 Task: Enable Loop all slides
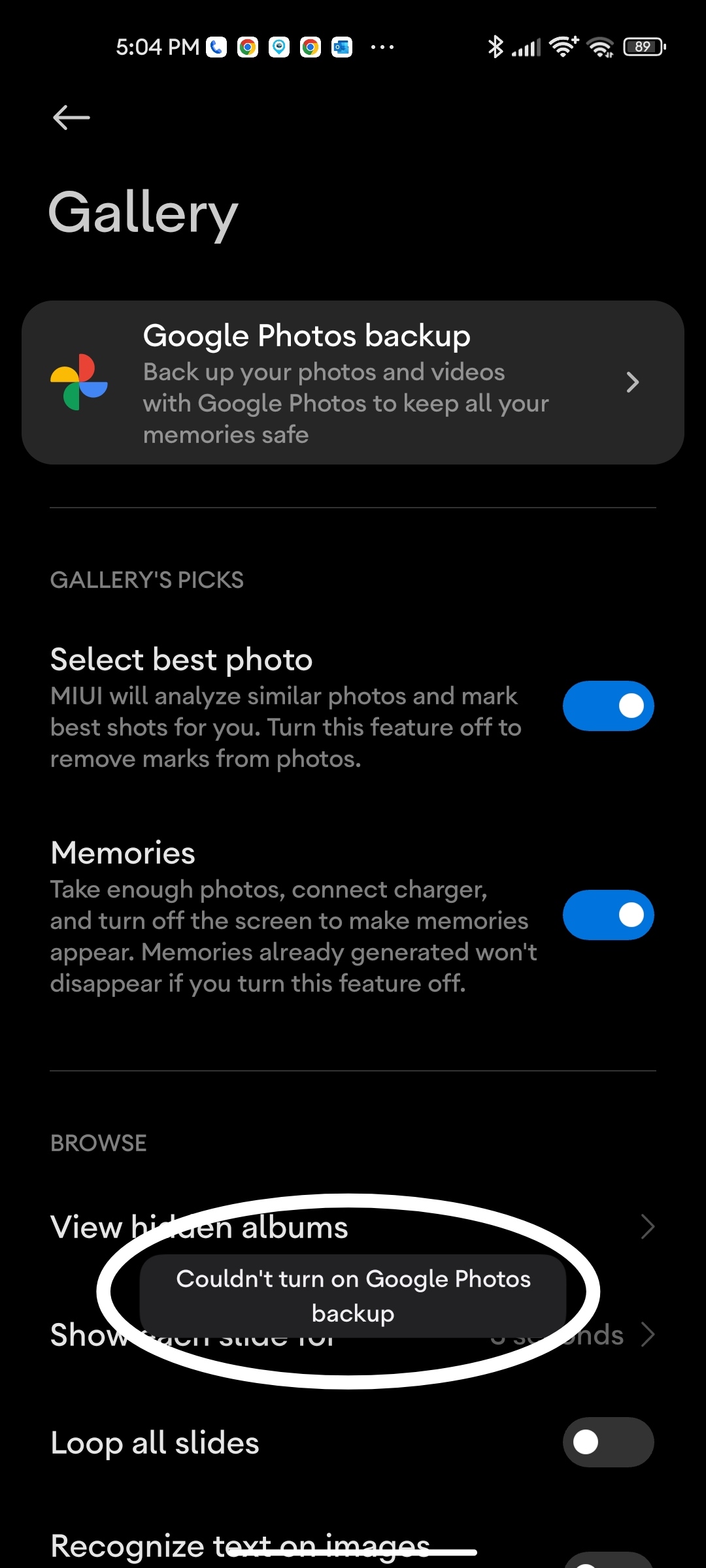pos(608,1442)
